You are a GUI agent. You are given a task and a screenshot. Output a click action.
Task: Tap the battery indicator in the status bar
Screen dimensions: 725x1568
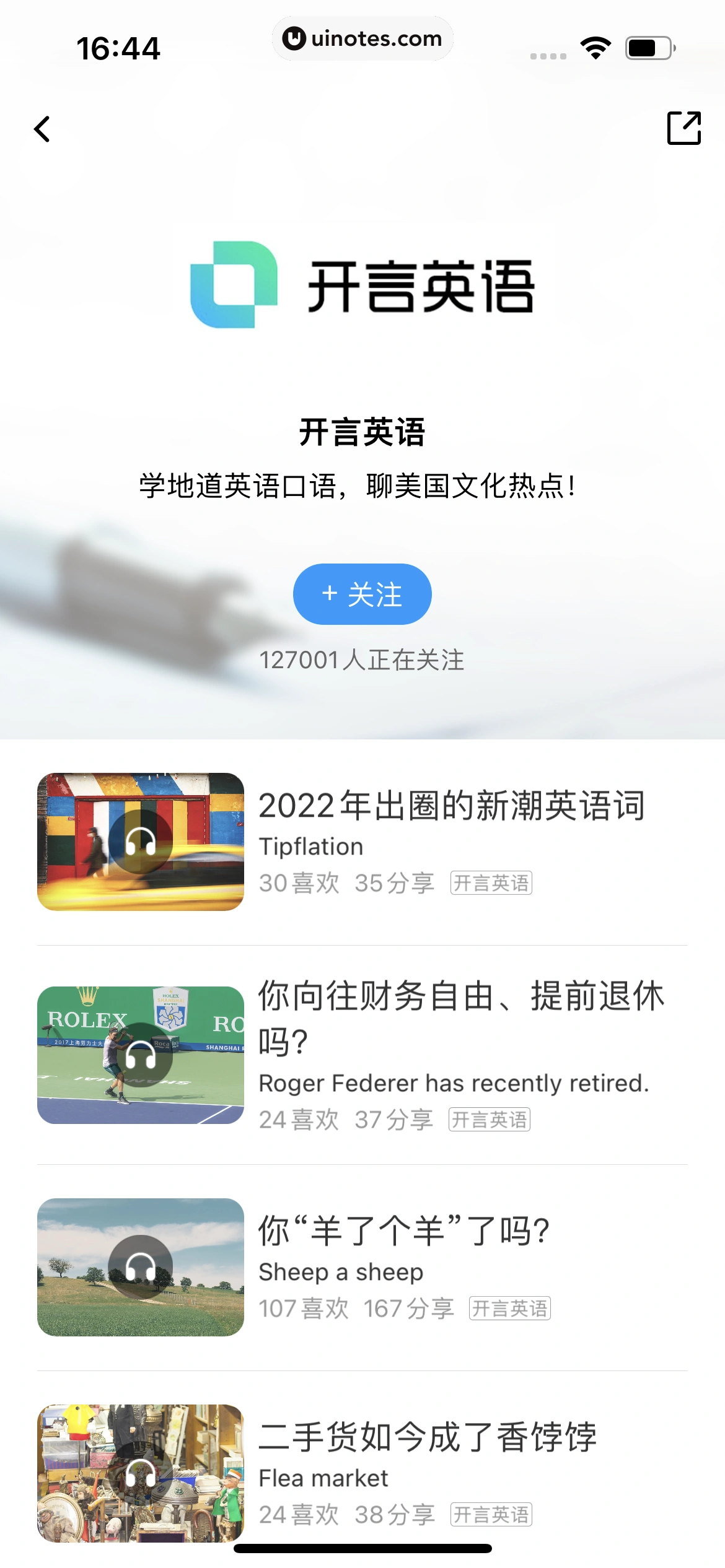(647, 46)
